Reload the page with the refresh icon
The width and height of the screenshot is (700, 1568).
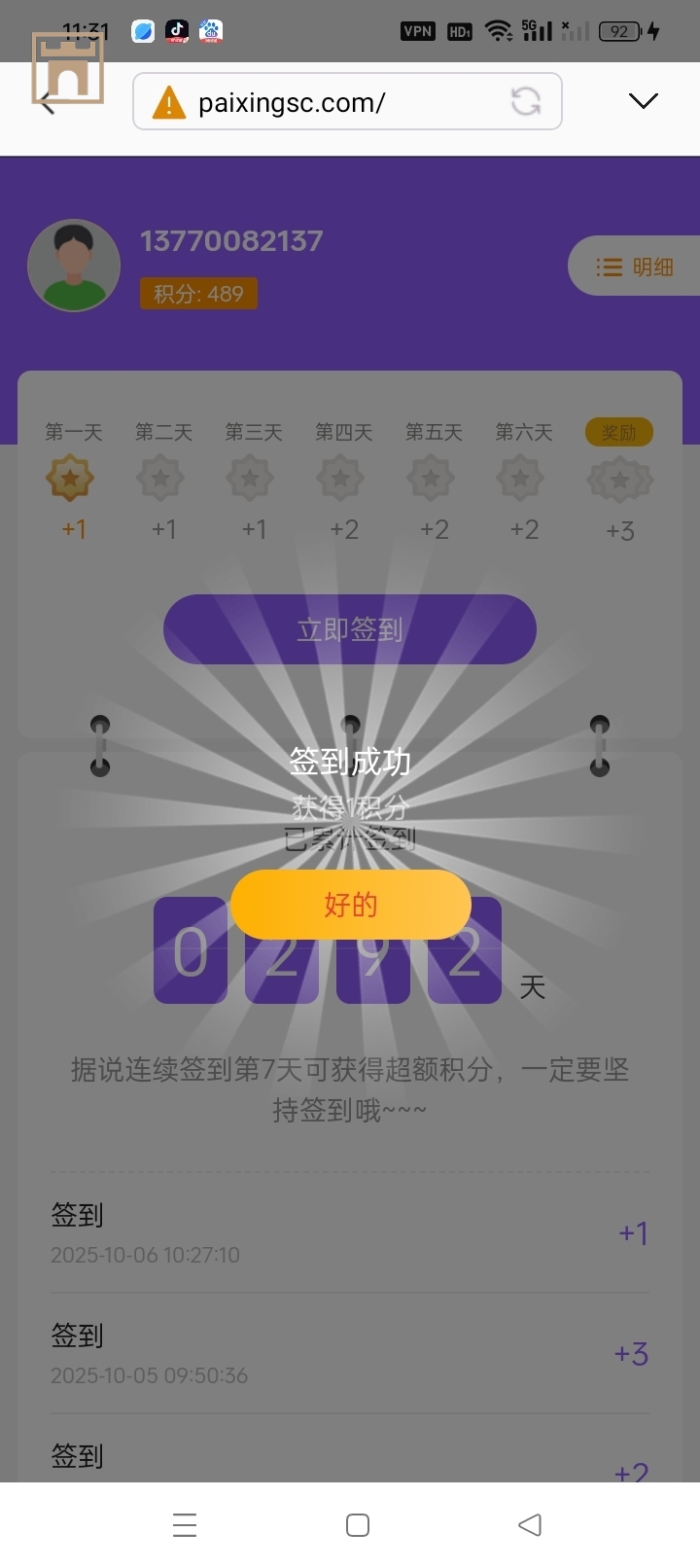point(526,101)
